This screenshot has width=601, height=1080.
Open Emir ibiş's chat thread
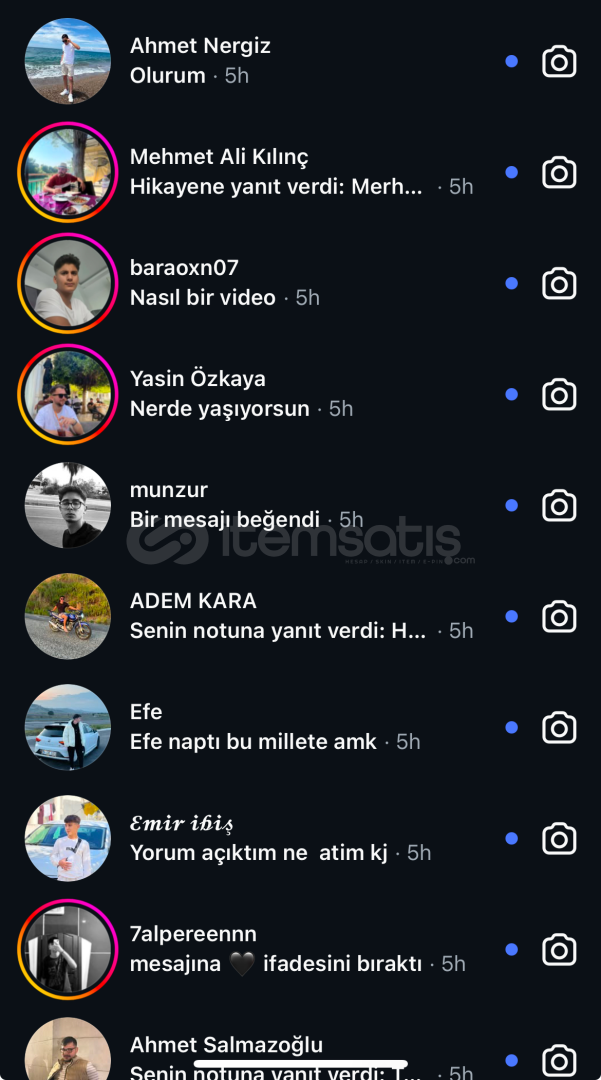coord(300,838)
